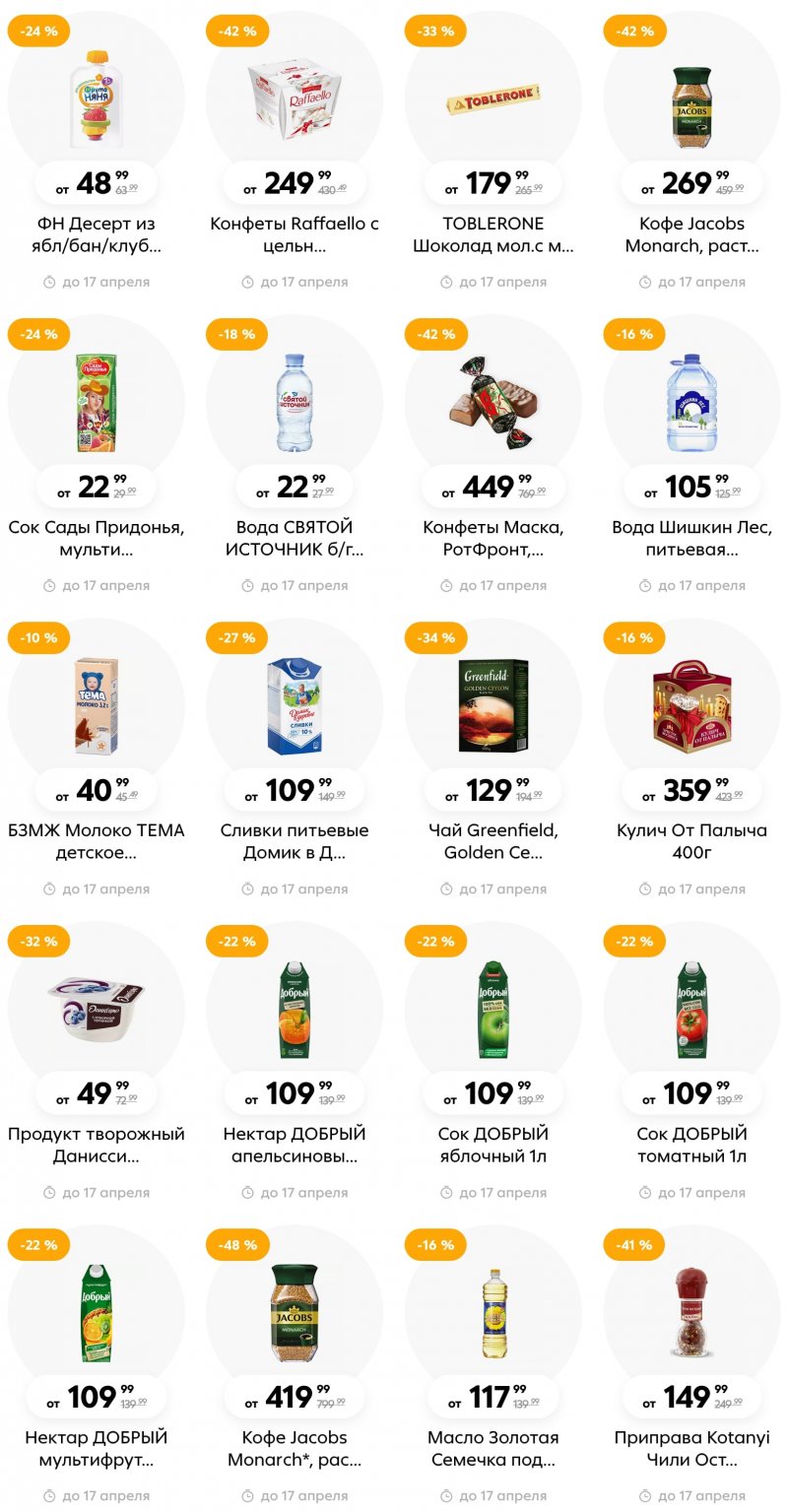Open the Чай Greenfield Golden Ceylon card

493,705
